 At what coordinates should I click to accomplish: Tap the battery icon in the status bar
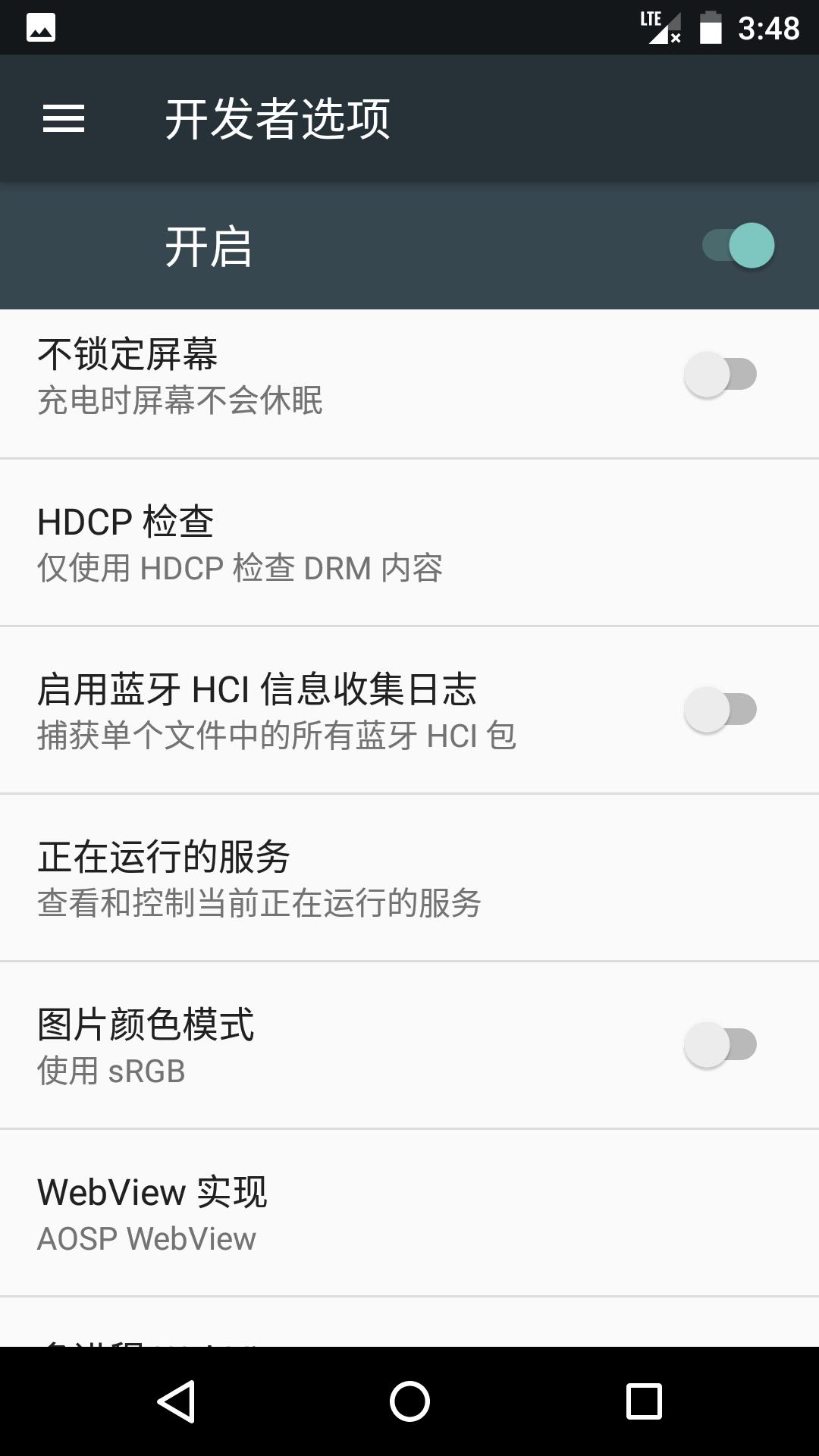tap(711, 24)
